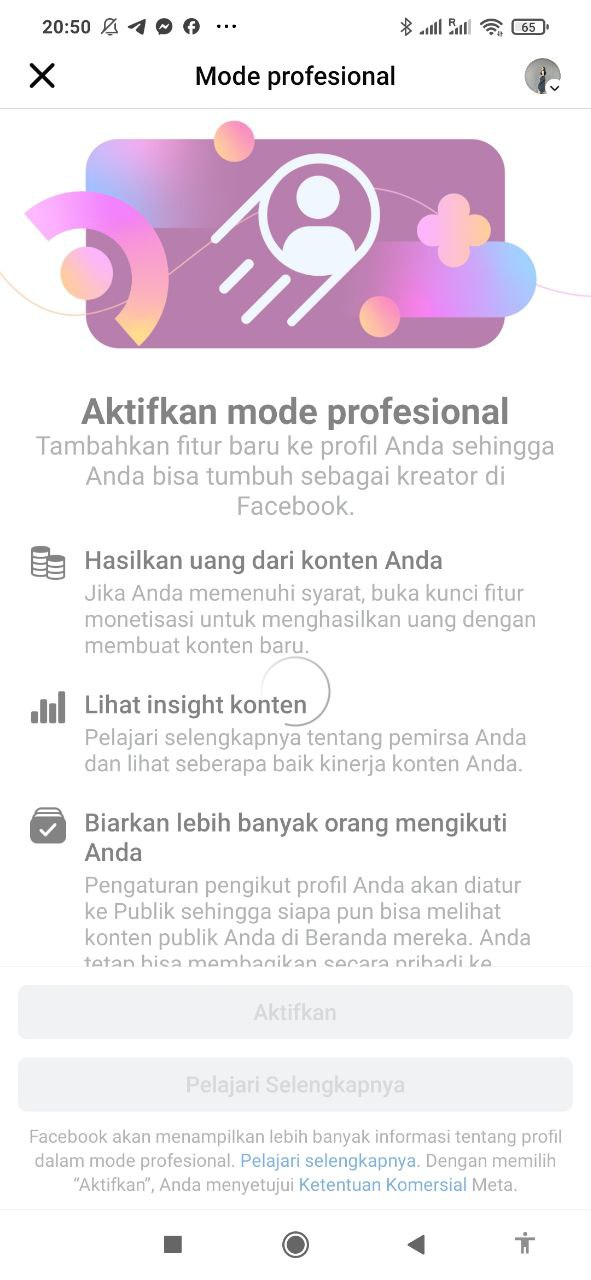The image size is (591, 1280).
Task: Open the profile switcher avatar
Action: click(542, 76)
